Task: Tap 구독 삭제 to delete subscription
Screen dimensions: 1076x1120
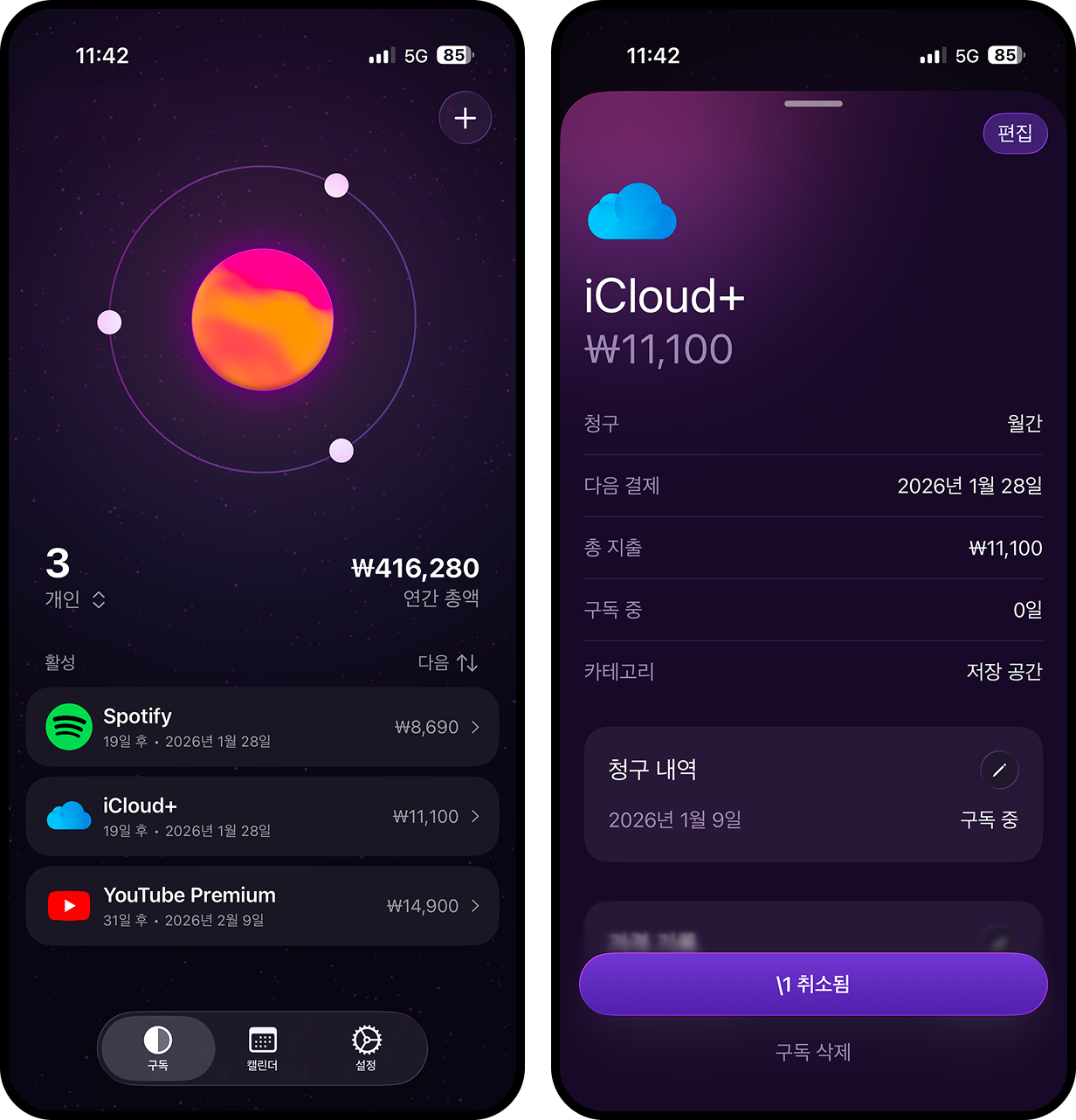Action: point(813,1052)
